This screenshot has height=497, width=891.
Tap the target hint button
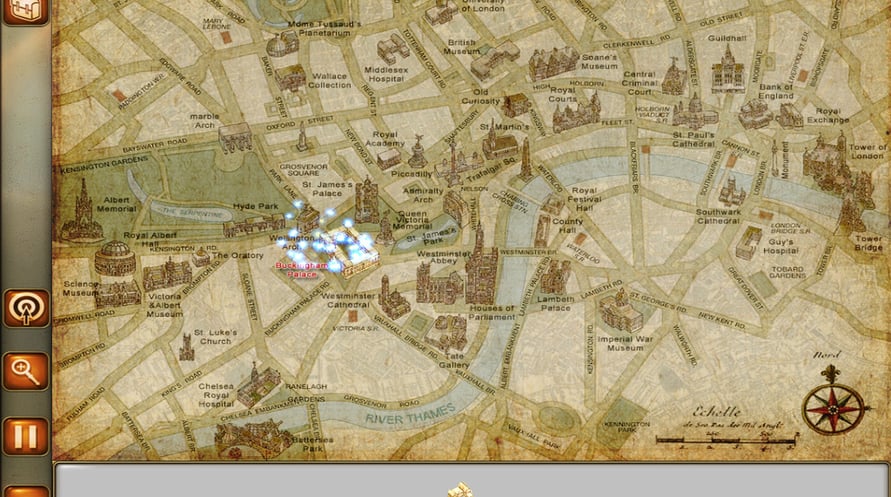[26, 308]
